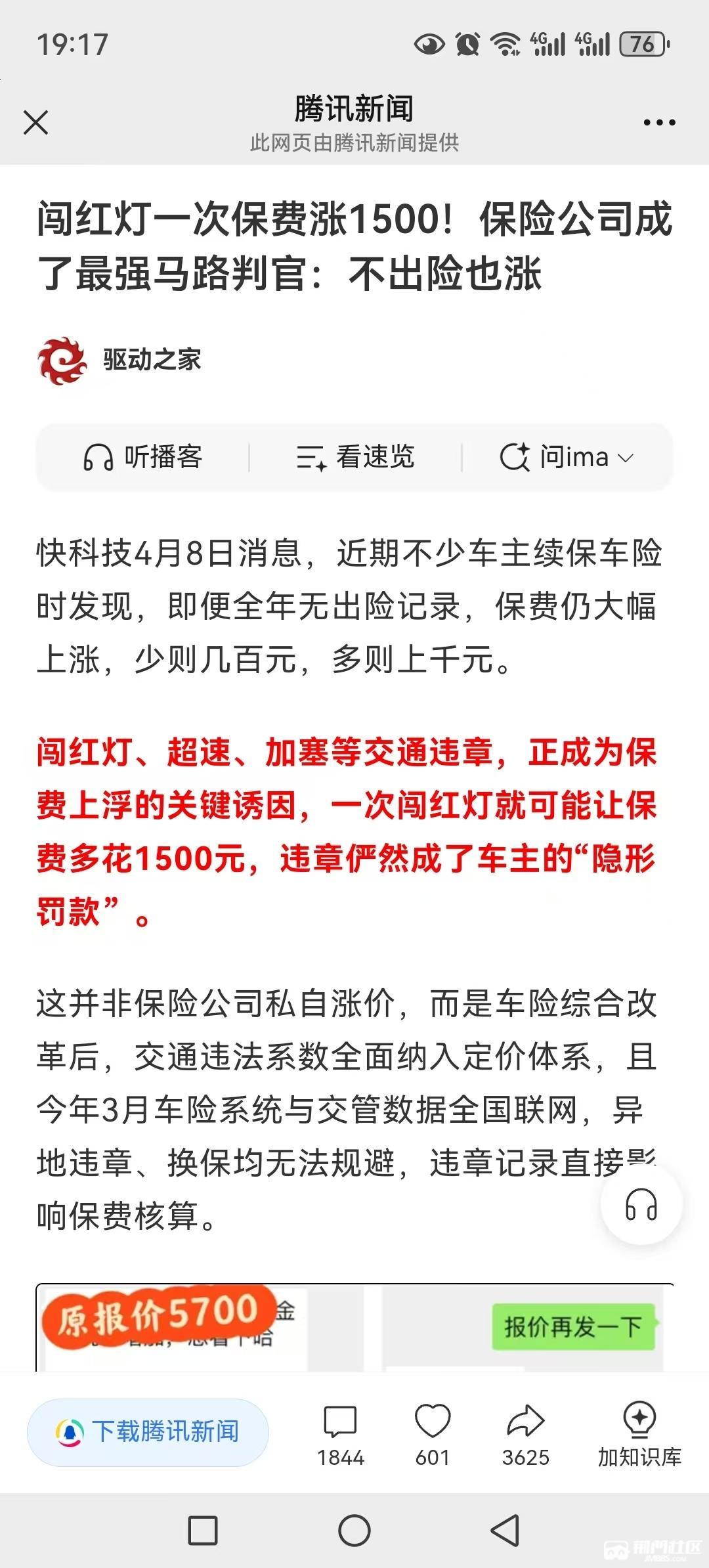Go to the system home screen
Screen dimensions: 709x1568
point(354,1531)
